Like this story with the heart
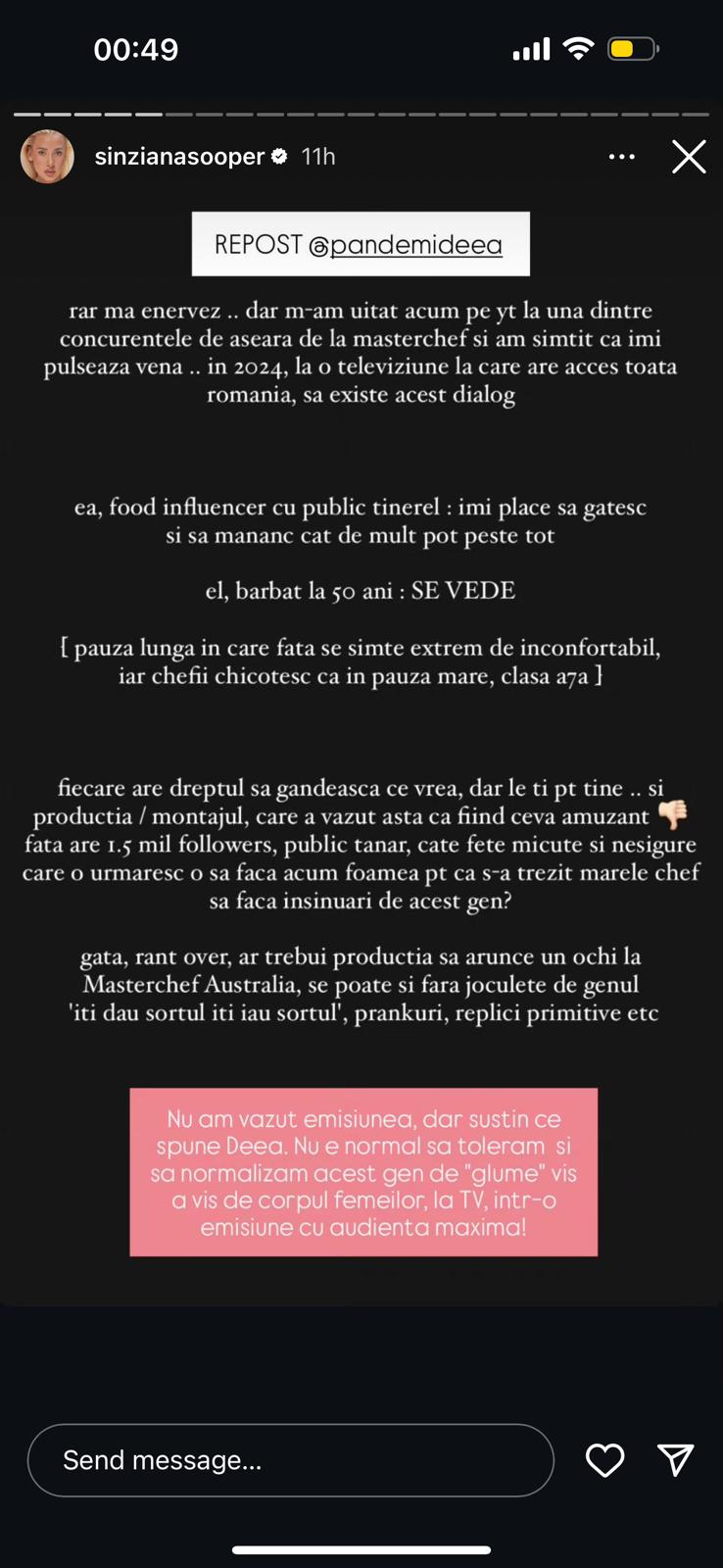This screenshot has height=1568, width=723. tap(604, 1460)
